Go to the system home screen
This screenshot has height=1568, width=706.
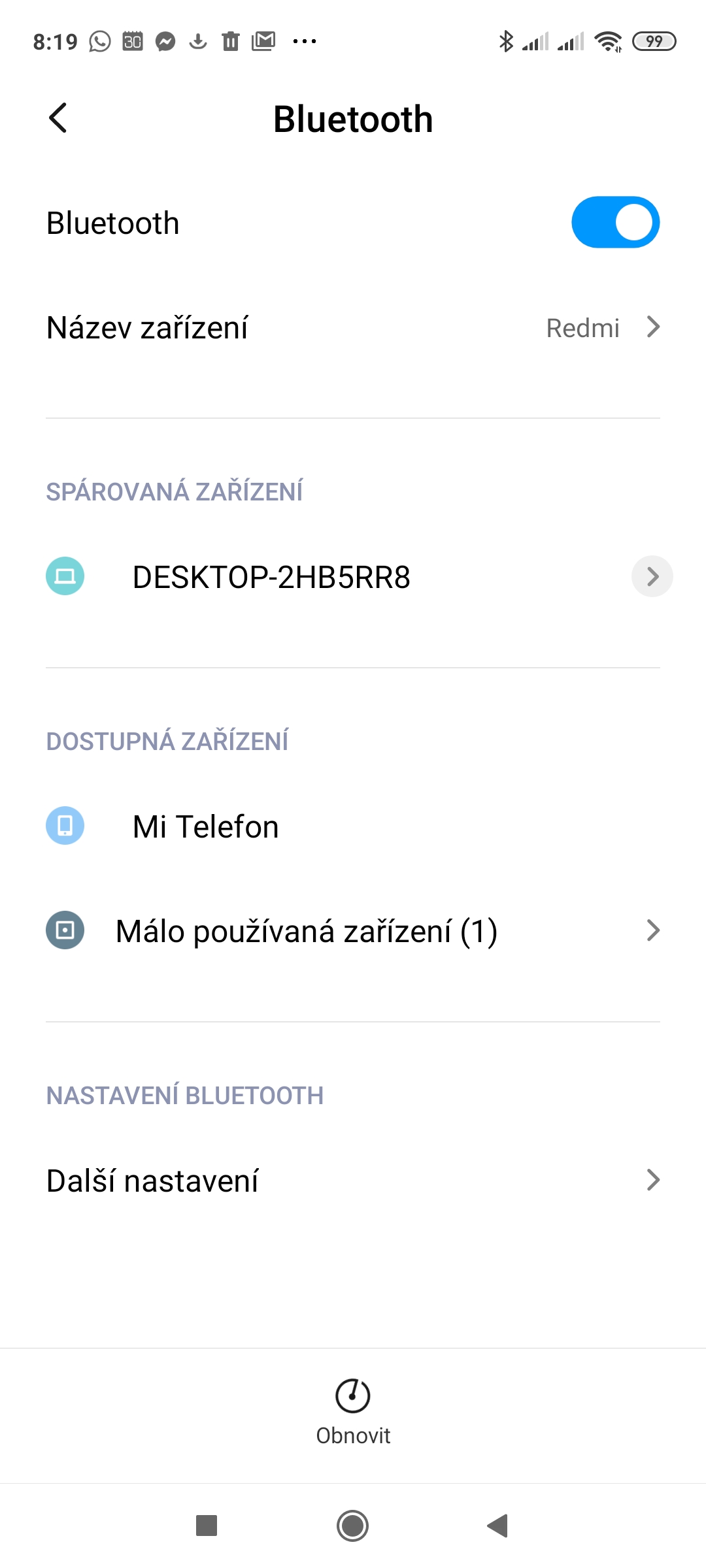353,1526
